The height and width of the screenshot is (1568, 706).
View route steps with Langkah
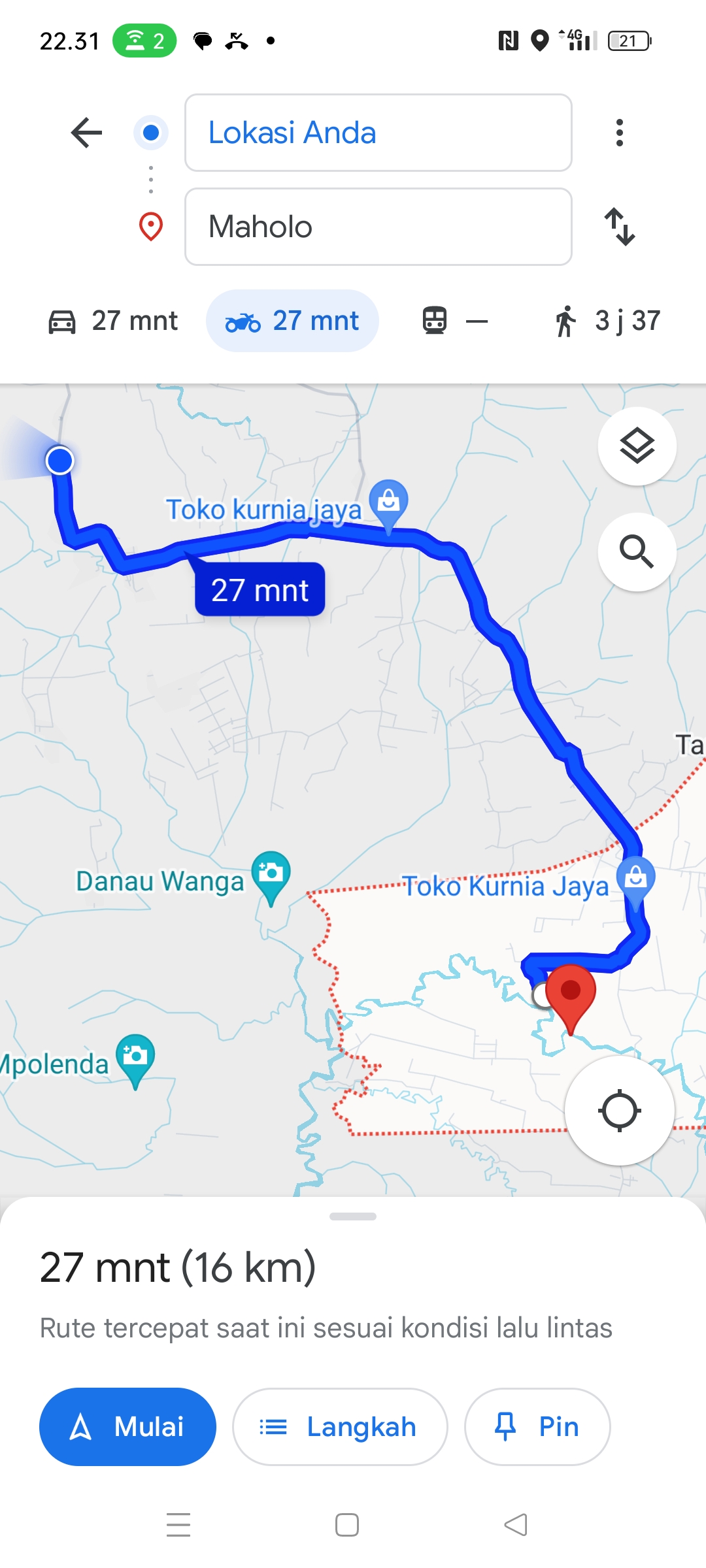click(340, 1426)
